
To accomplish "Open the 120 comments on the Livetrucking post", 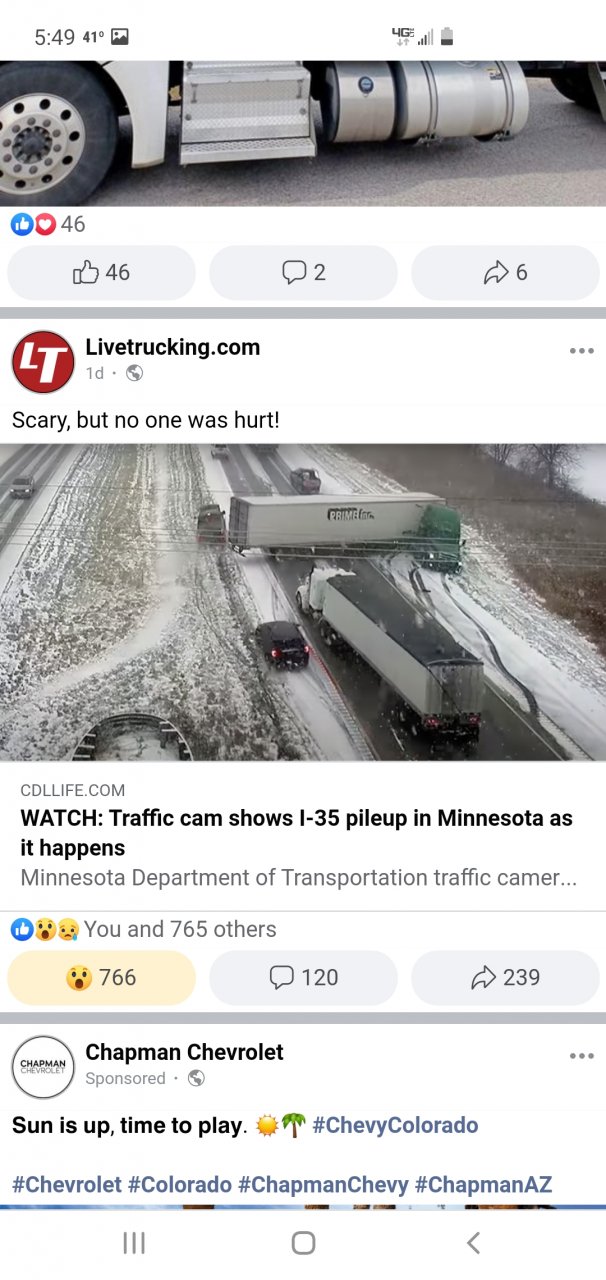I will [x=303, y=977].
